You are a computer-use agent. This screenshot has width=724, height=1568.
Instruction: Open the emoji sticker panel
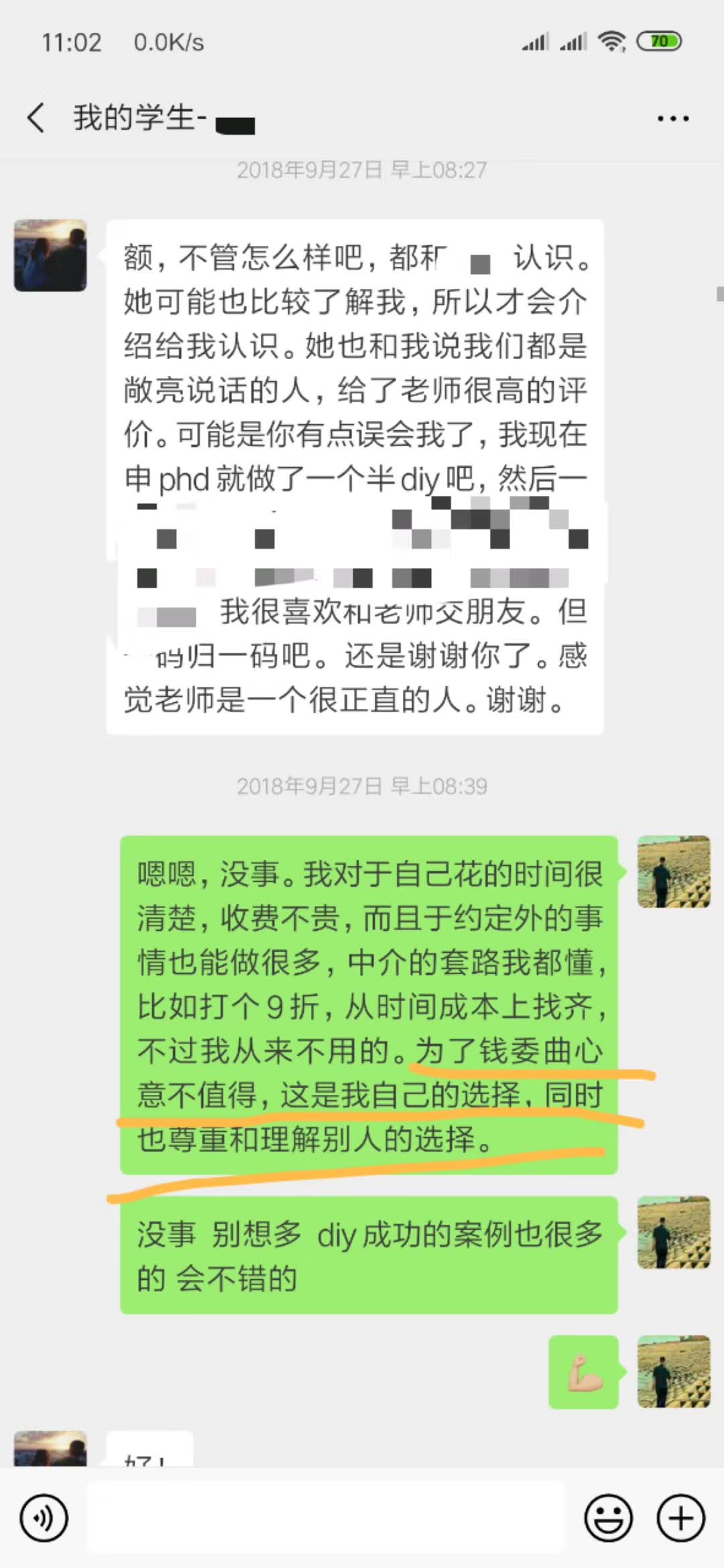pyautogui.click(x=608, y=1518)
